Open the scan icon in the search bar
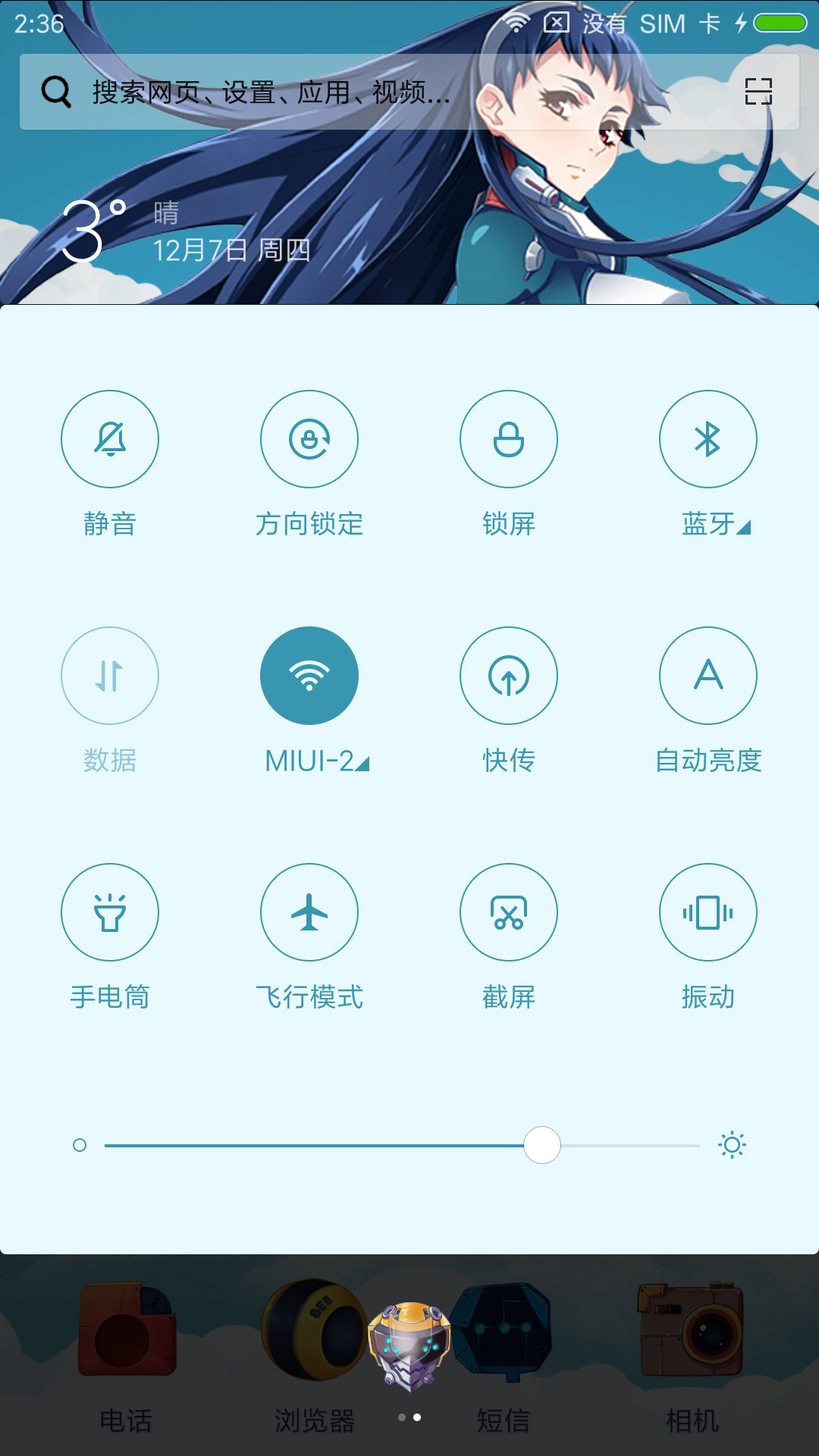 (x=758, y=92)
